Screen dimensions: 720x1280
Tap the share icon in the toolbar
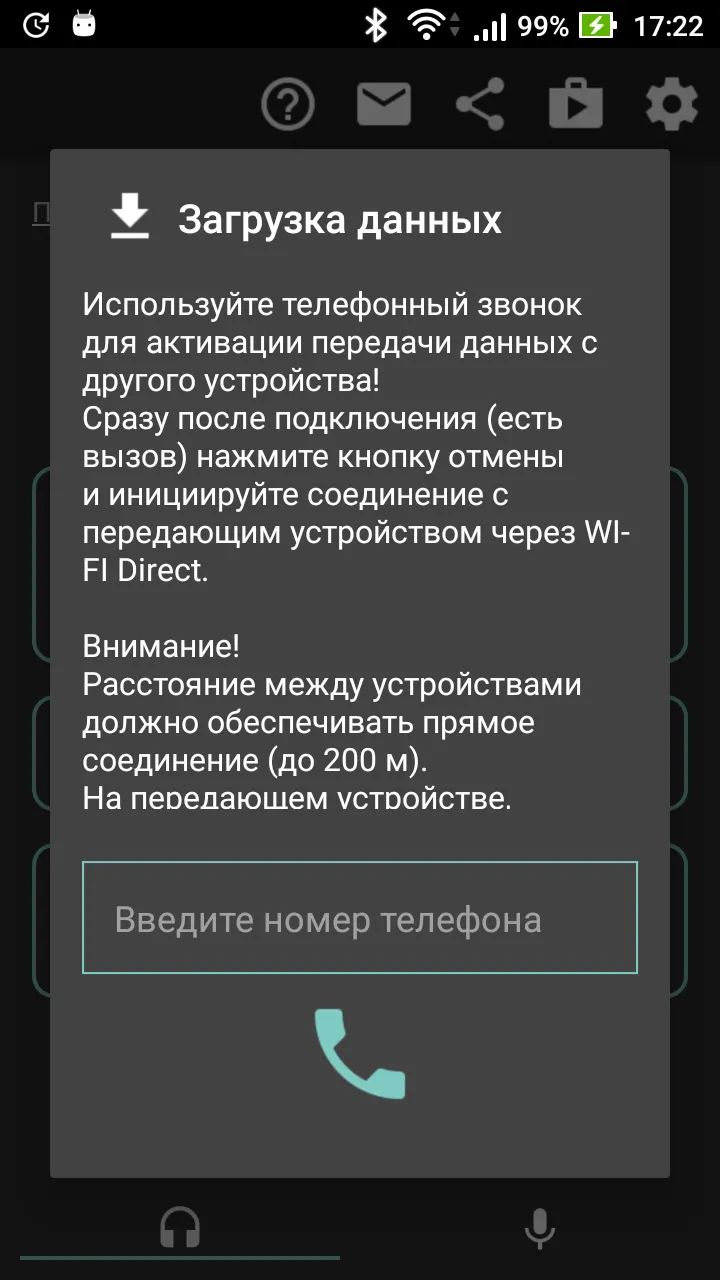coord(480,104)
